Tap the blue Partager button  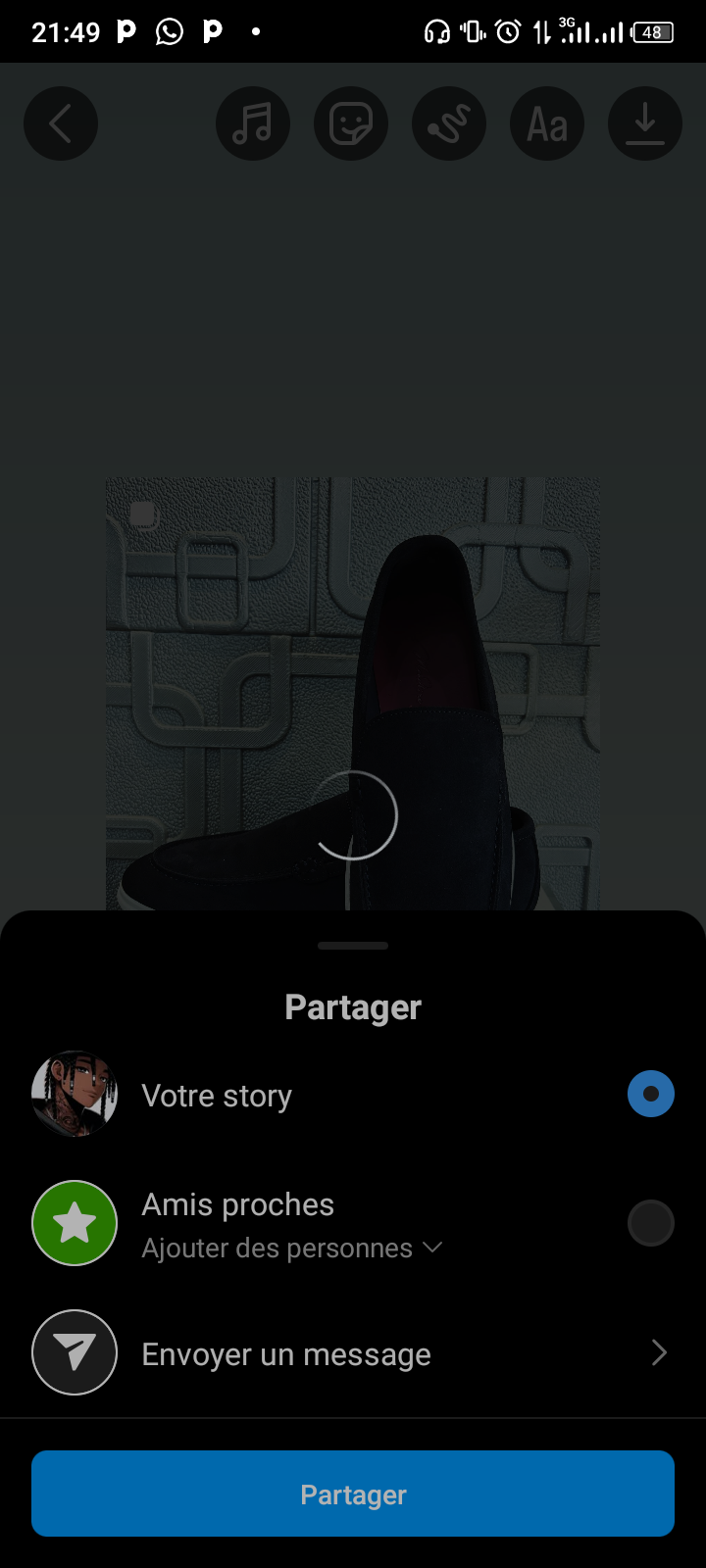[x=353, y=1494]
